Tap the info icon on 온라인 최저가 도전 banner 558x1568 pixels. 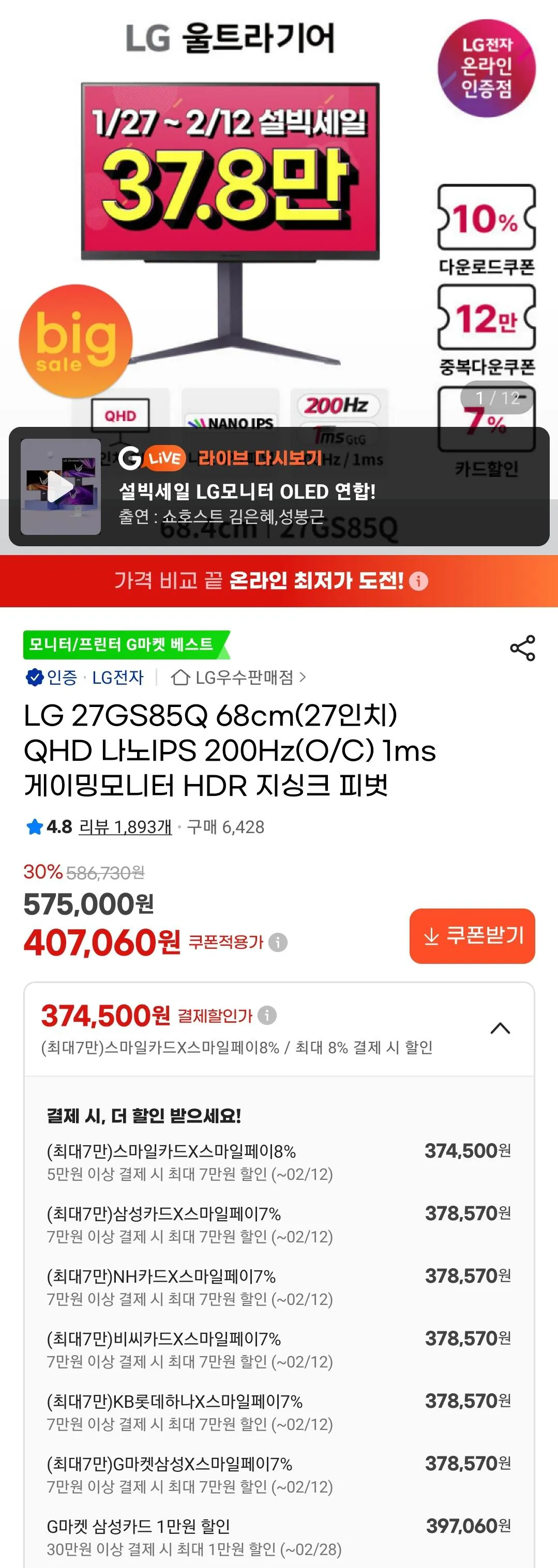point(418,582)
